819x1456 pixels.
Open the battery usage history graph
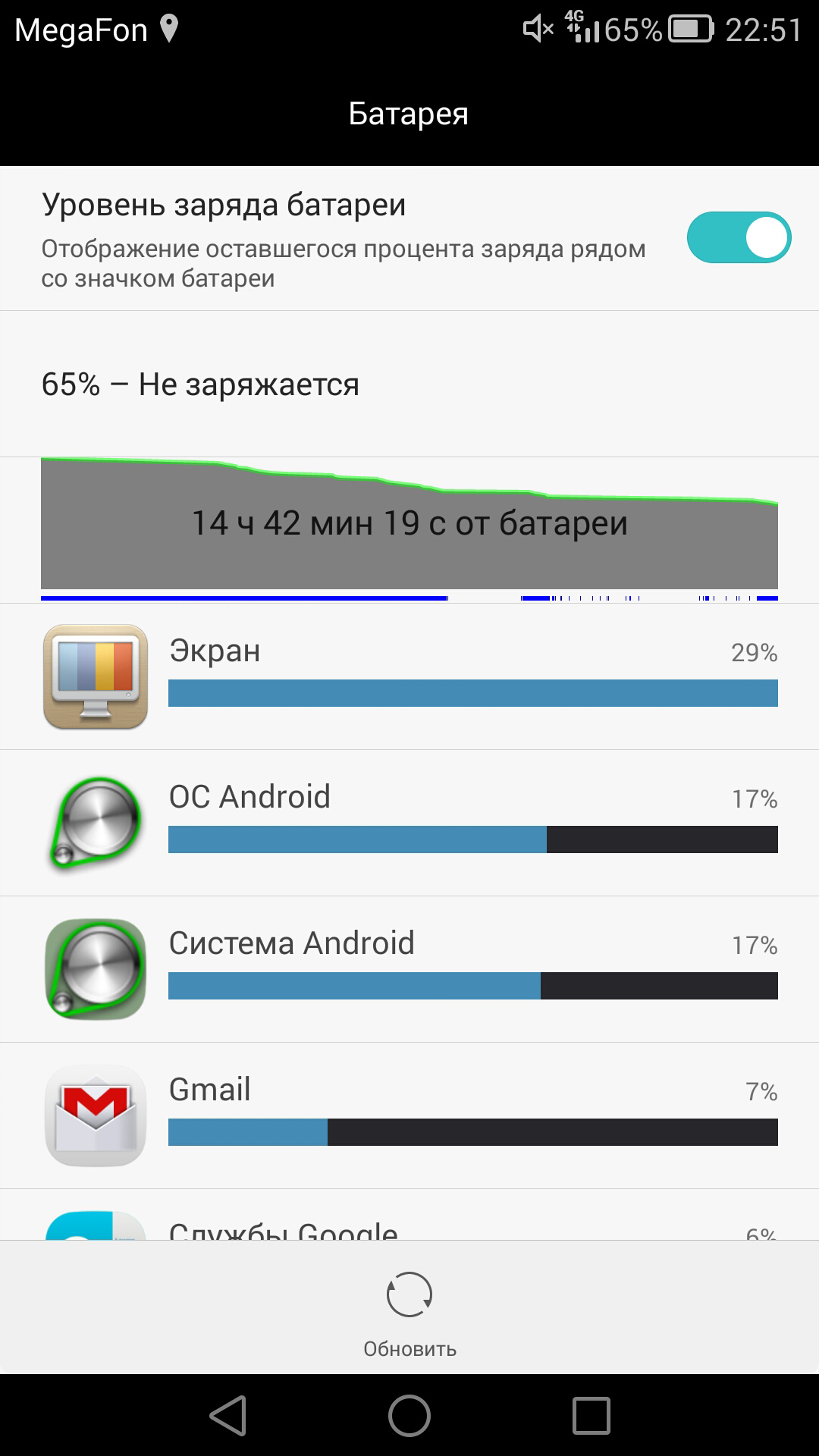tap(409, 523)
